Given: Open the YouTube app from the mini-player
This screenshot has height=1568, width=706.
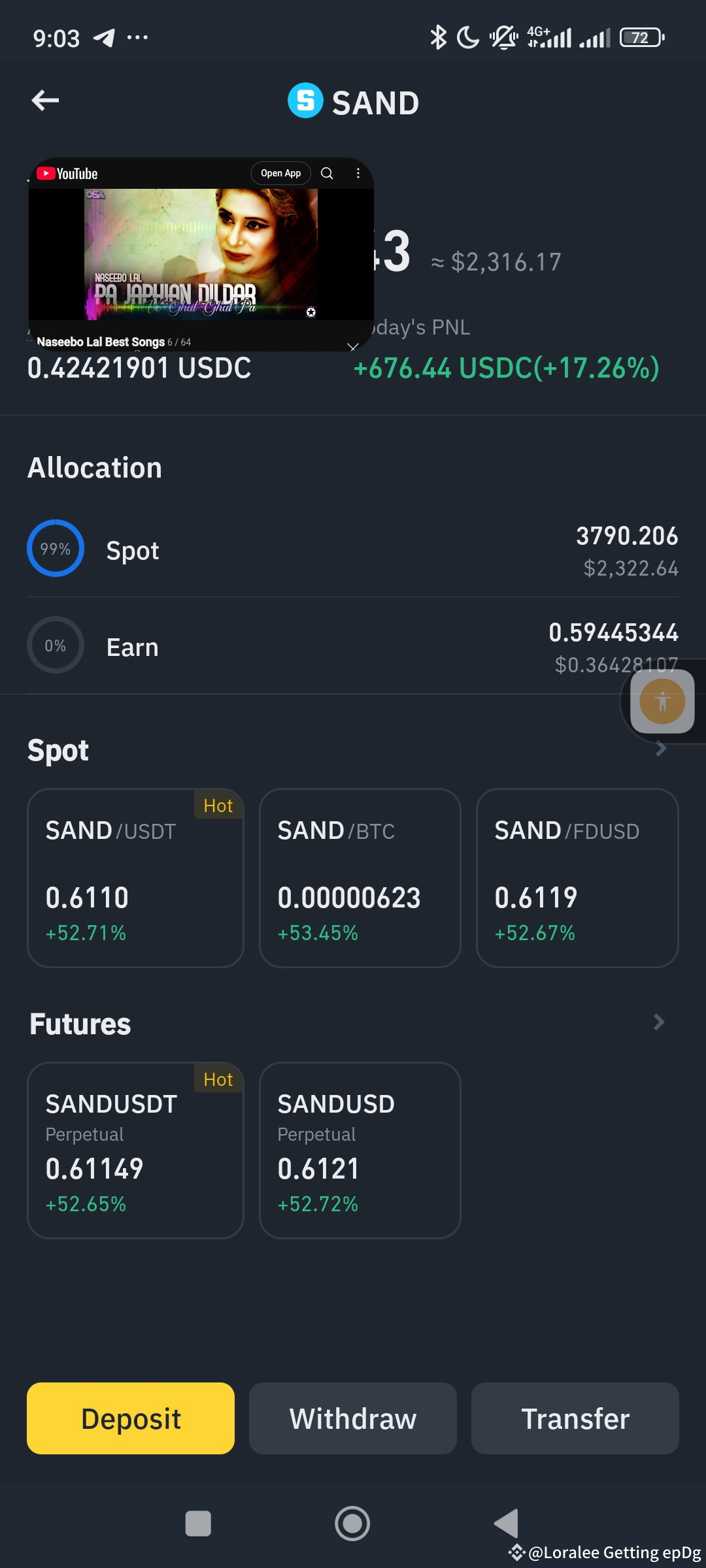Looking at the screenshot, I should 280,173.
